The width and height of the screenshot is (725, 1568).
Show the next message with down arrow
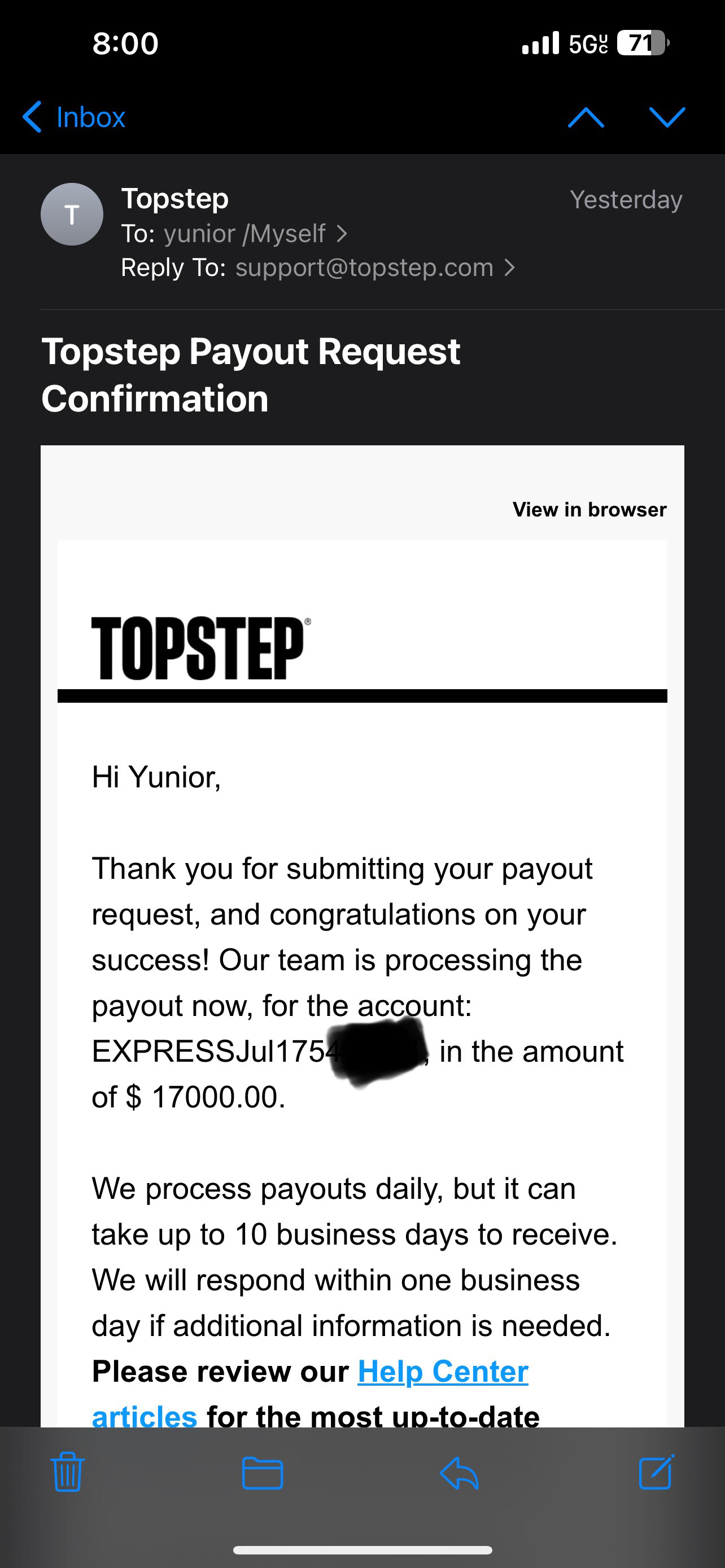[x=667, y=117]
